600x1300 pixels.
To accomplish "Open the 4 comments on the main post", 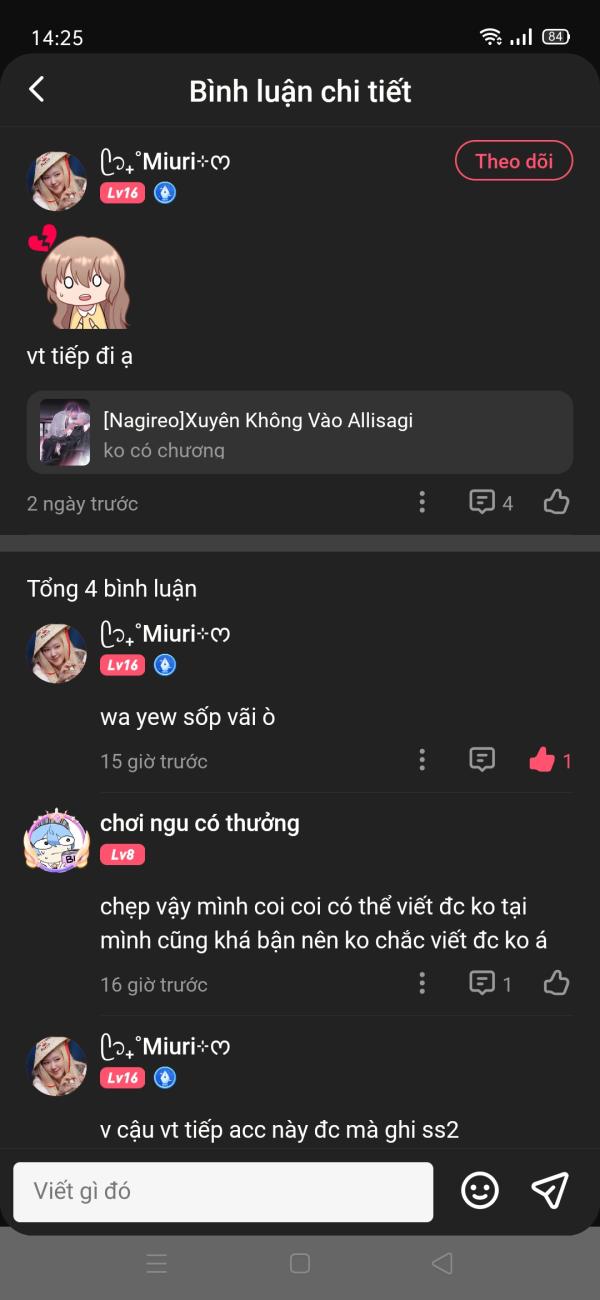I will coord(491,502).
